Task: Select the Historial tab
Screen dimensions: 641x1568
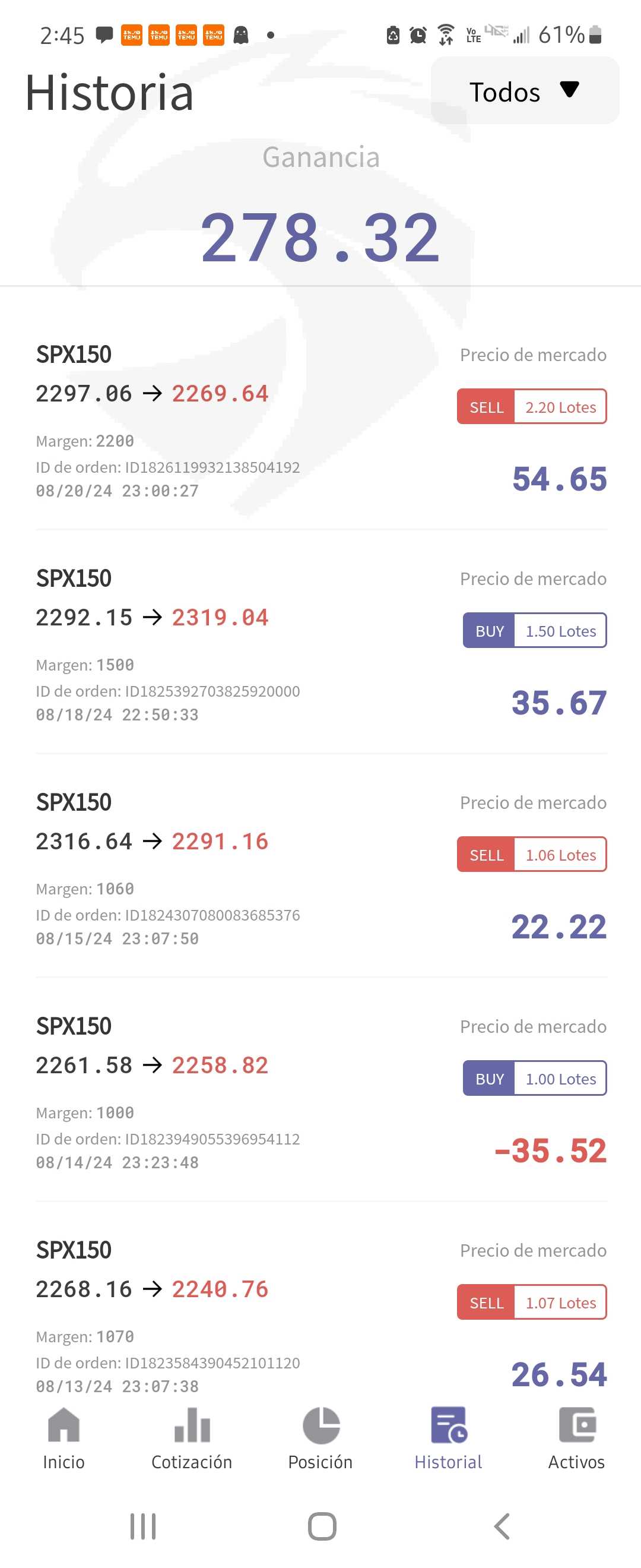Action: click(448, 1439)
